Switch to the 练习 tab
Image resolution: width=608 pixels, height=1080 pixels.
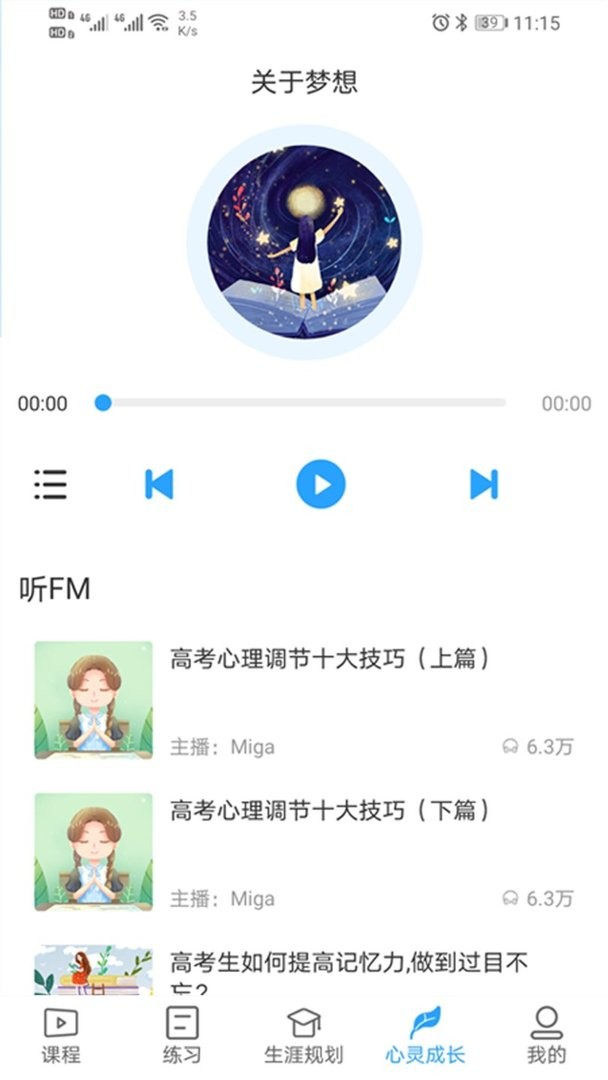pos(182,1036)
